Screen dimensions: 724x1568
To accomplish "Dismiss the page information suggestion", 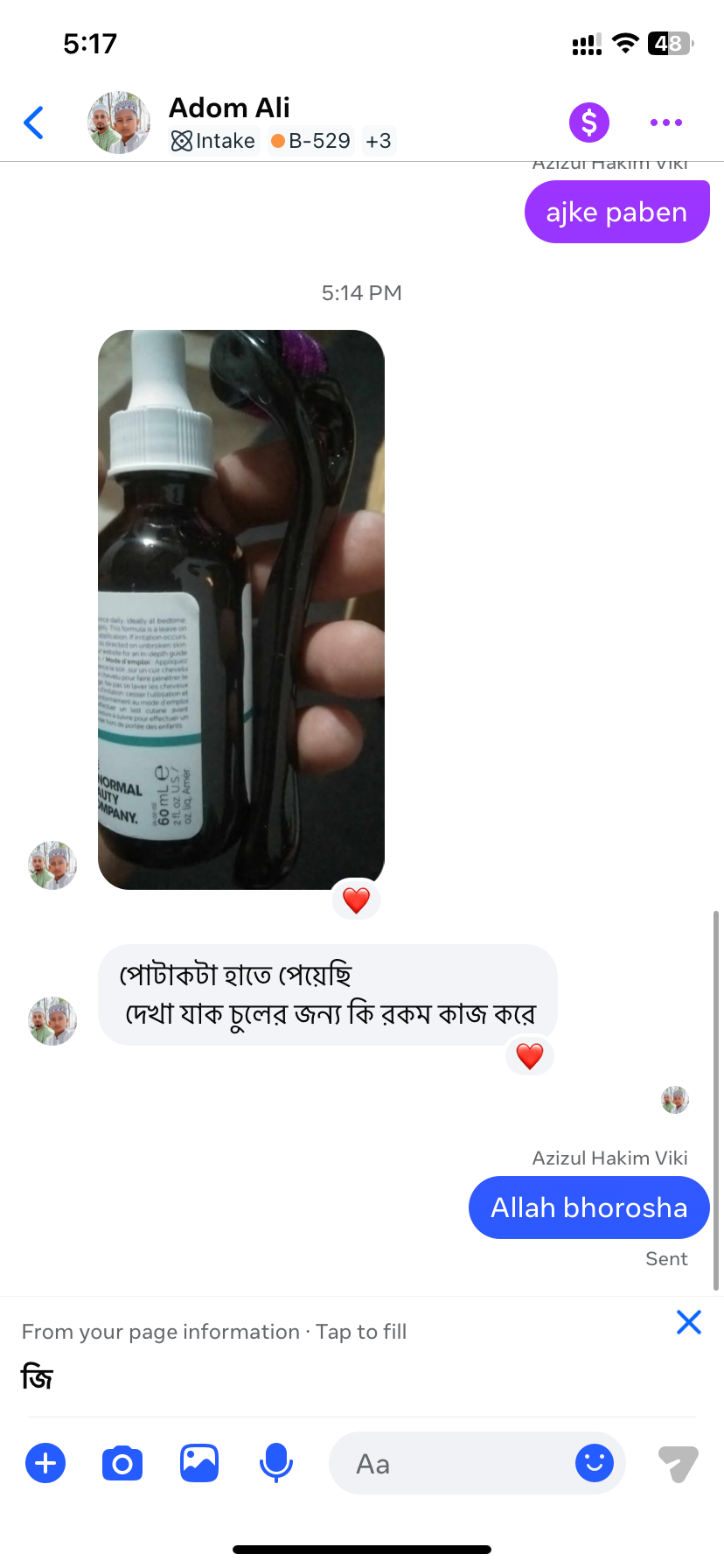I will (689, 1322).
